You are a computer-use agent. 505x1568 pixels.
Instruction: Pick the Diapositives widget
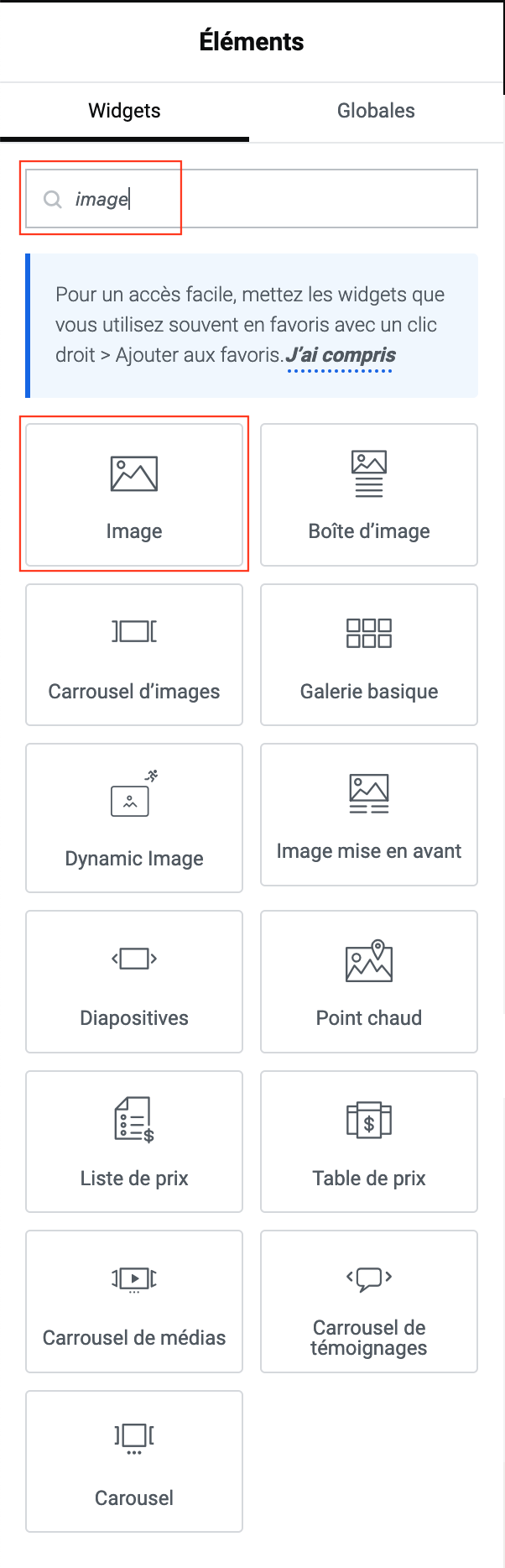point(134,981)
